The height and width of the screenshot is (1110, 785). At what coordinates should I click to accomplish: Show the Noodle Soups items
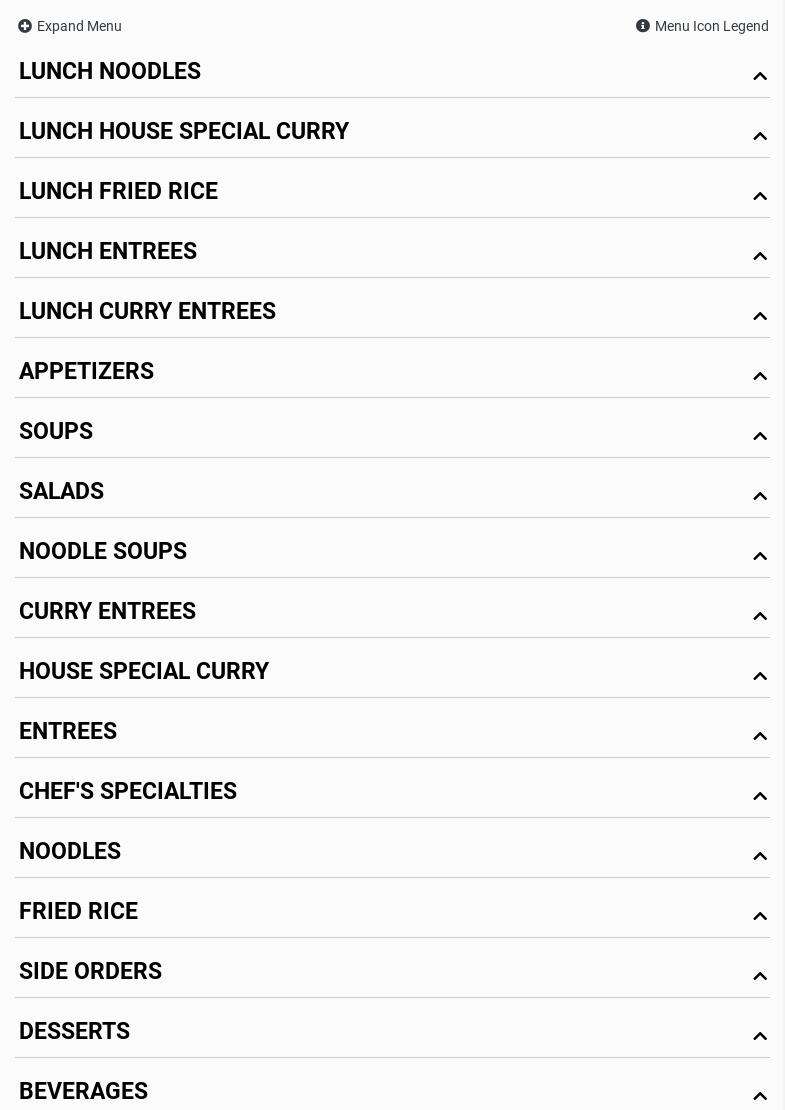(103, 552)
